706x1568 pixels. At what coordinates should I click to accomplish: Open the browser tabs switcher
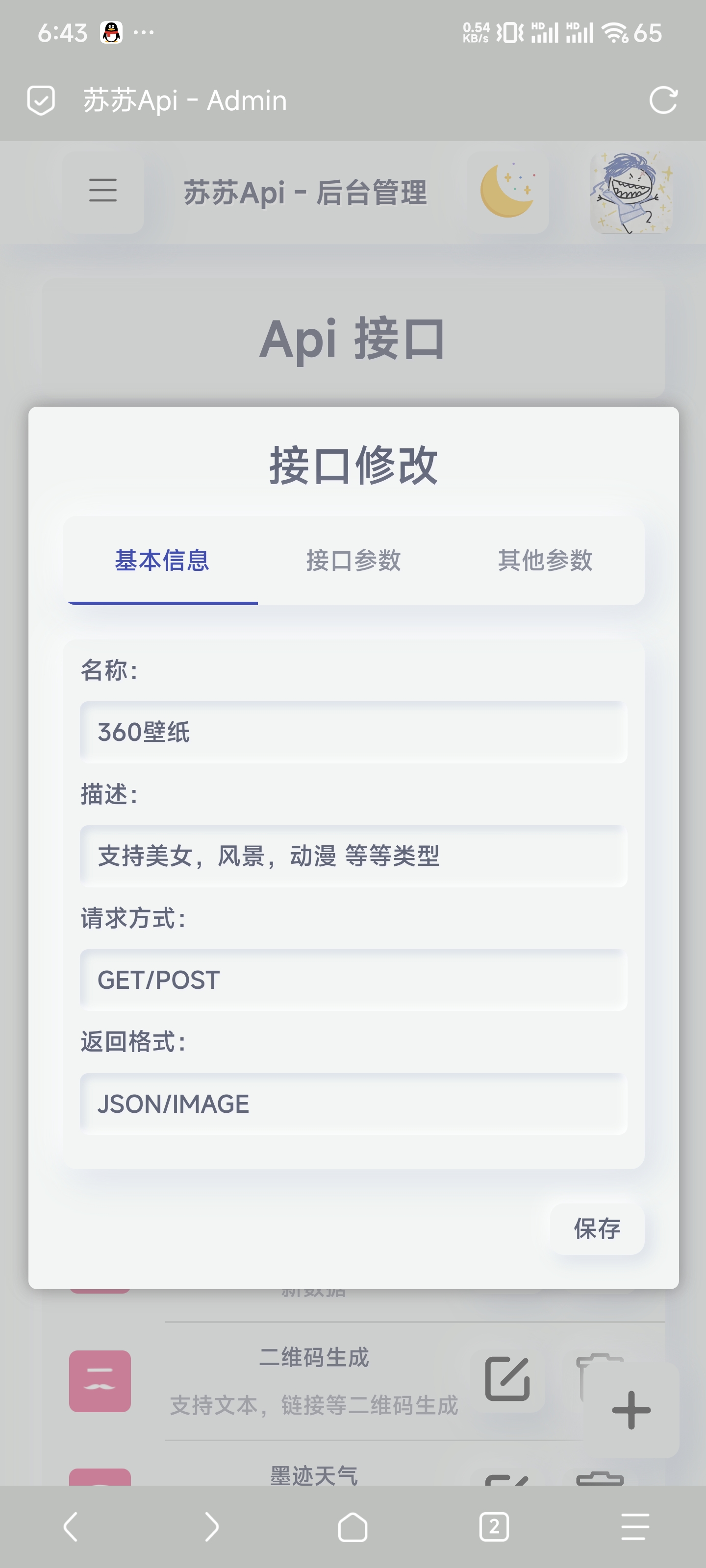pos(494,1527)
